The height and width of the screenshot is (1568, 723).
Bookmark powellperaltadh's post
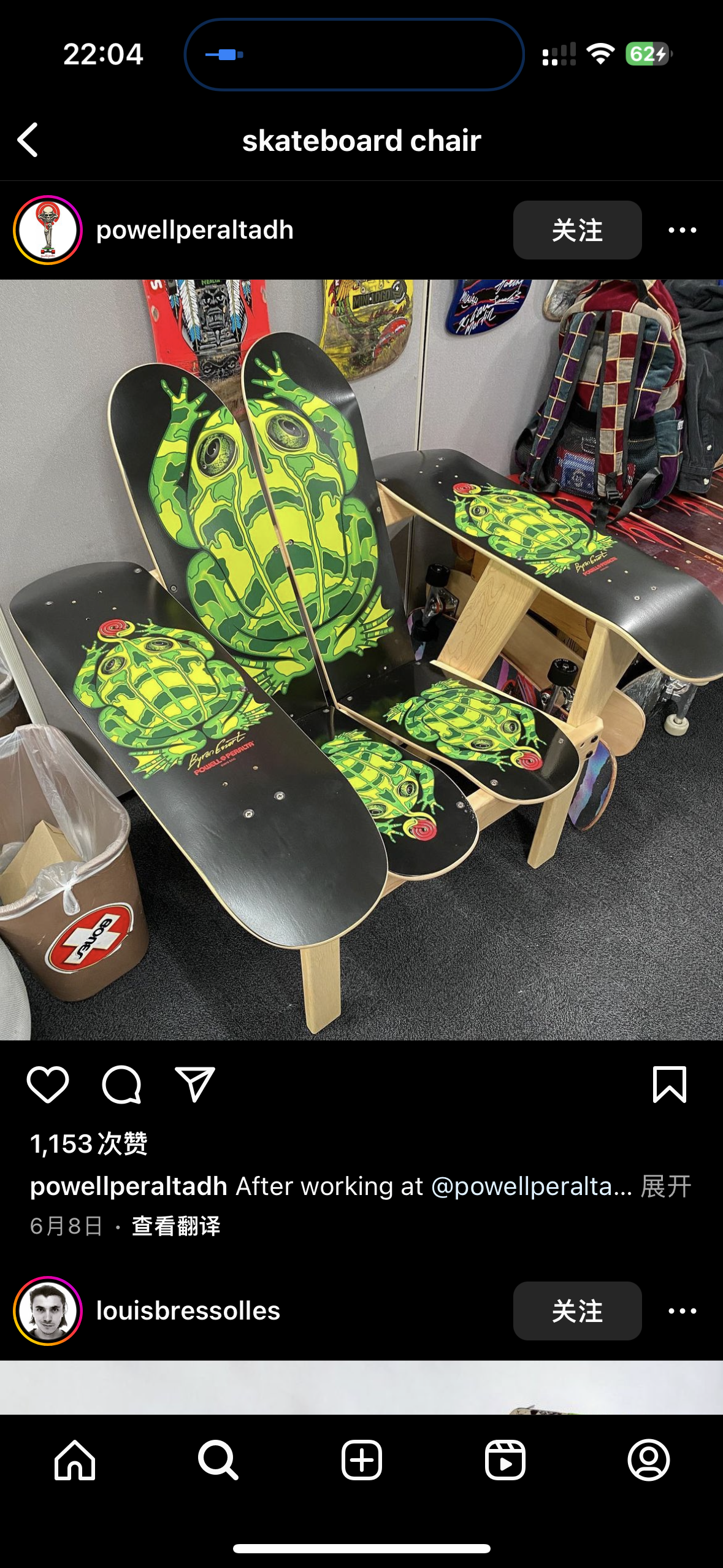pyautogui.click(x=669, y=1085)
